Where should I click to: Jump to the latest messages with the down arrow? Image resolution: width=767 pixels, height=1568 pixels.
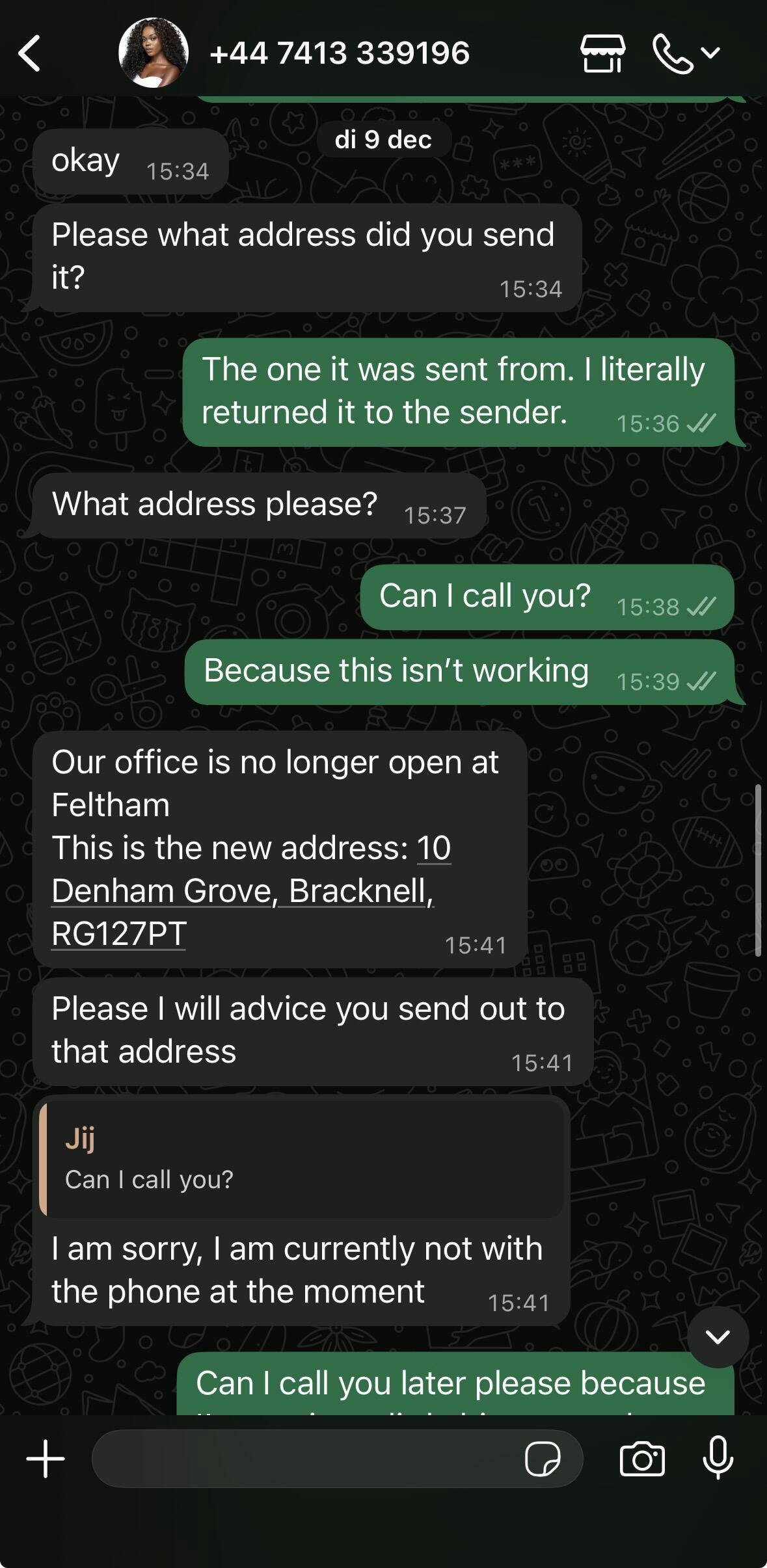tap(718, 1337)
